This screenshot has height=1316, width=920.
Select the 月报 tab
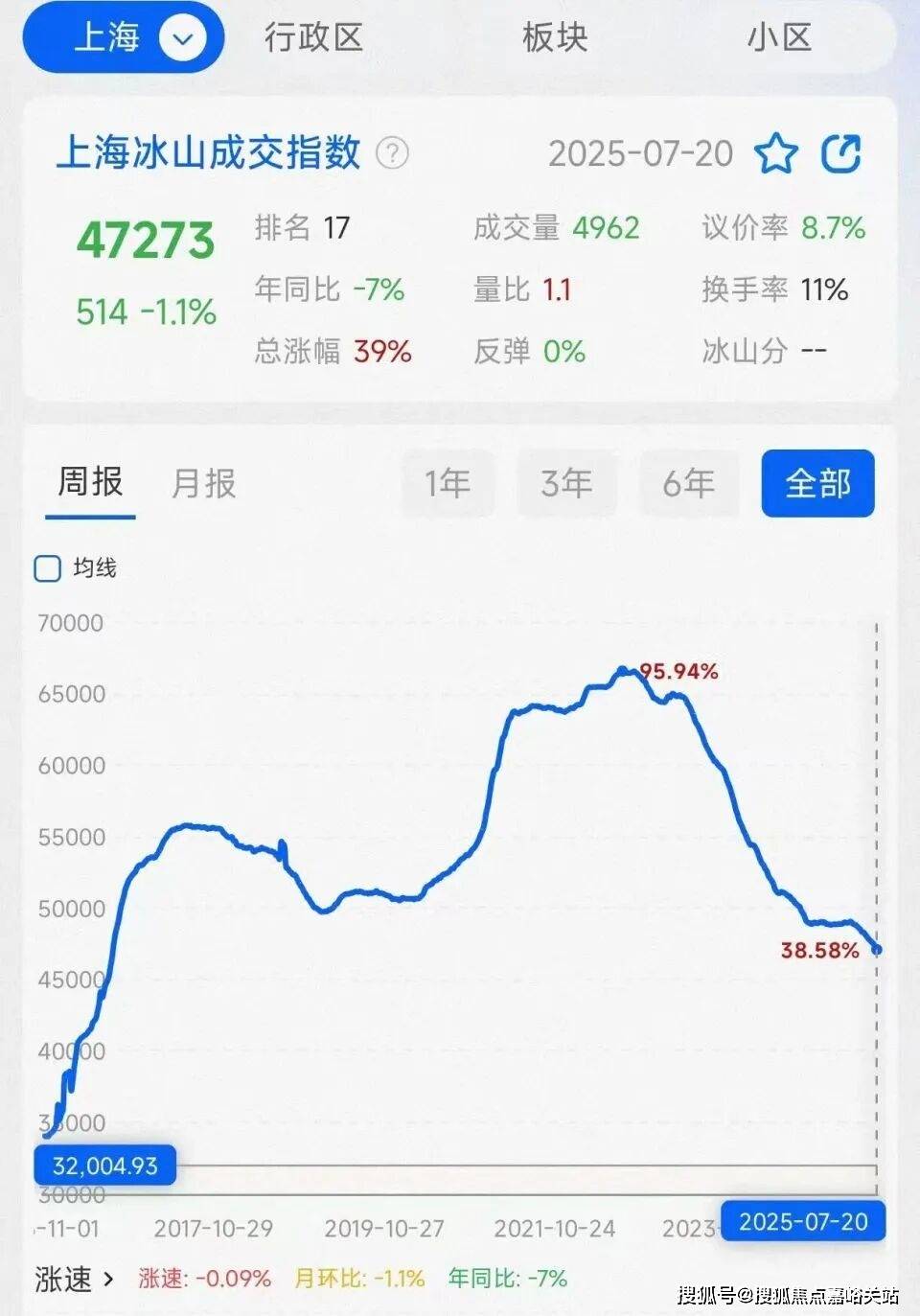coord(203,483)
